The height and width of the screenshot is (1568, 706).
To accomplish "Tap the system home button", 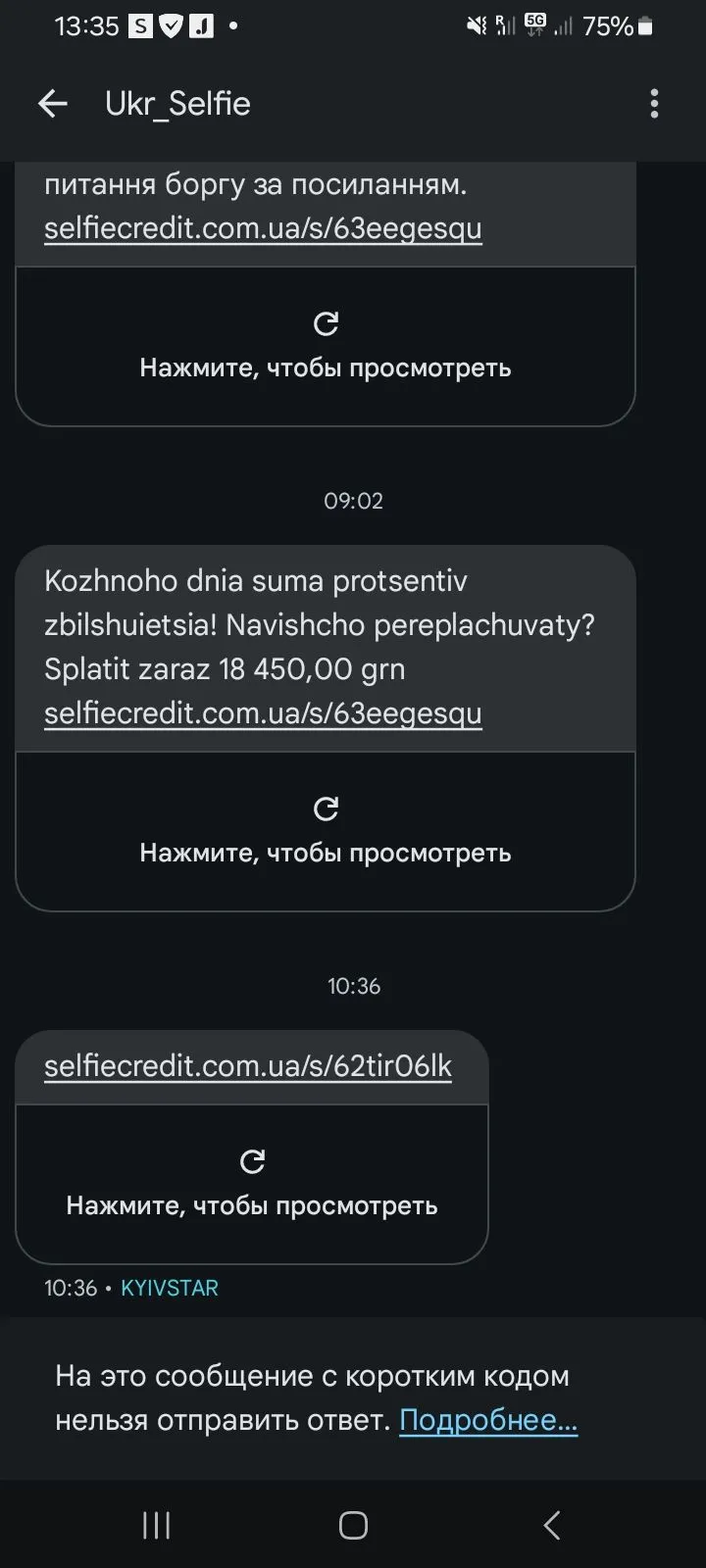I will click(x=353, y=1525).
